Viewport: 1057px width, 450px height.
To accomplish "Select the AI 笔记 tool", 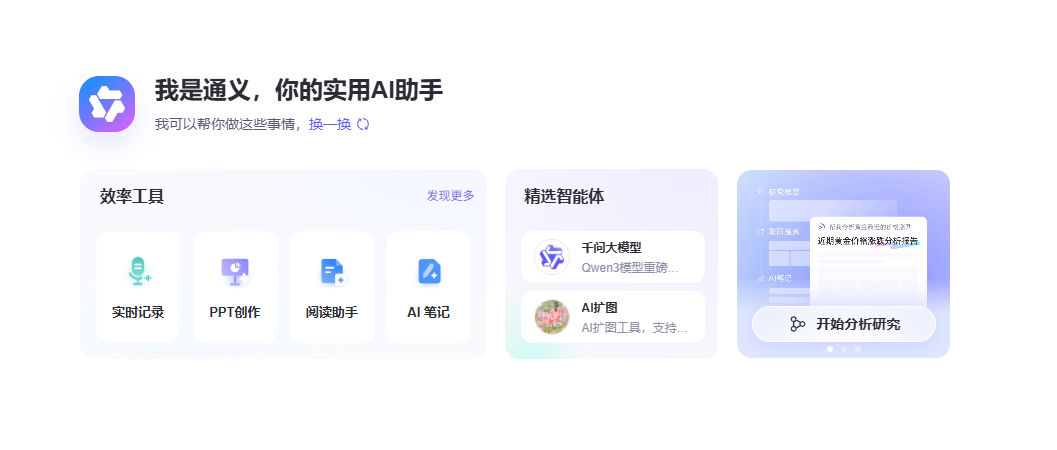I will click(428, 287).
